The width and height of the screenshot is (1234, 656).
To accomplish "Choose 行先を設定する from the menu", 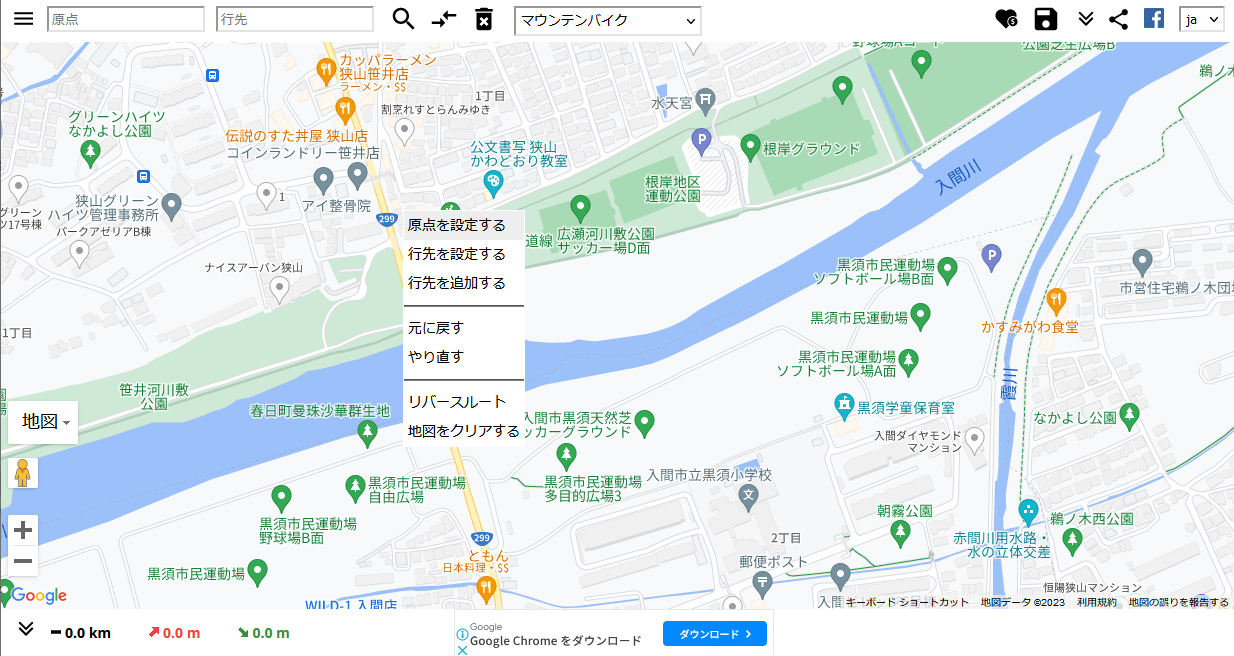I will click(x=457, y=254).
